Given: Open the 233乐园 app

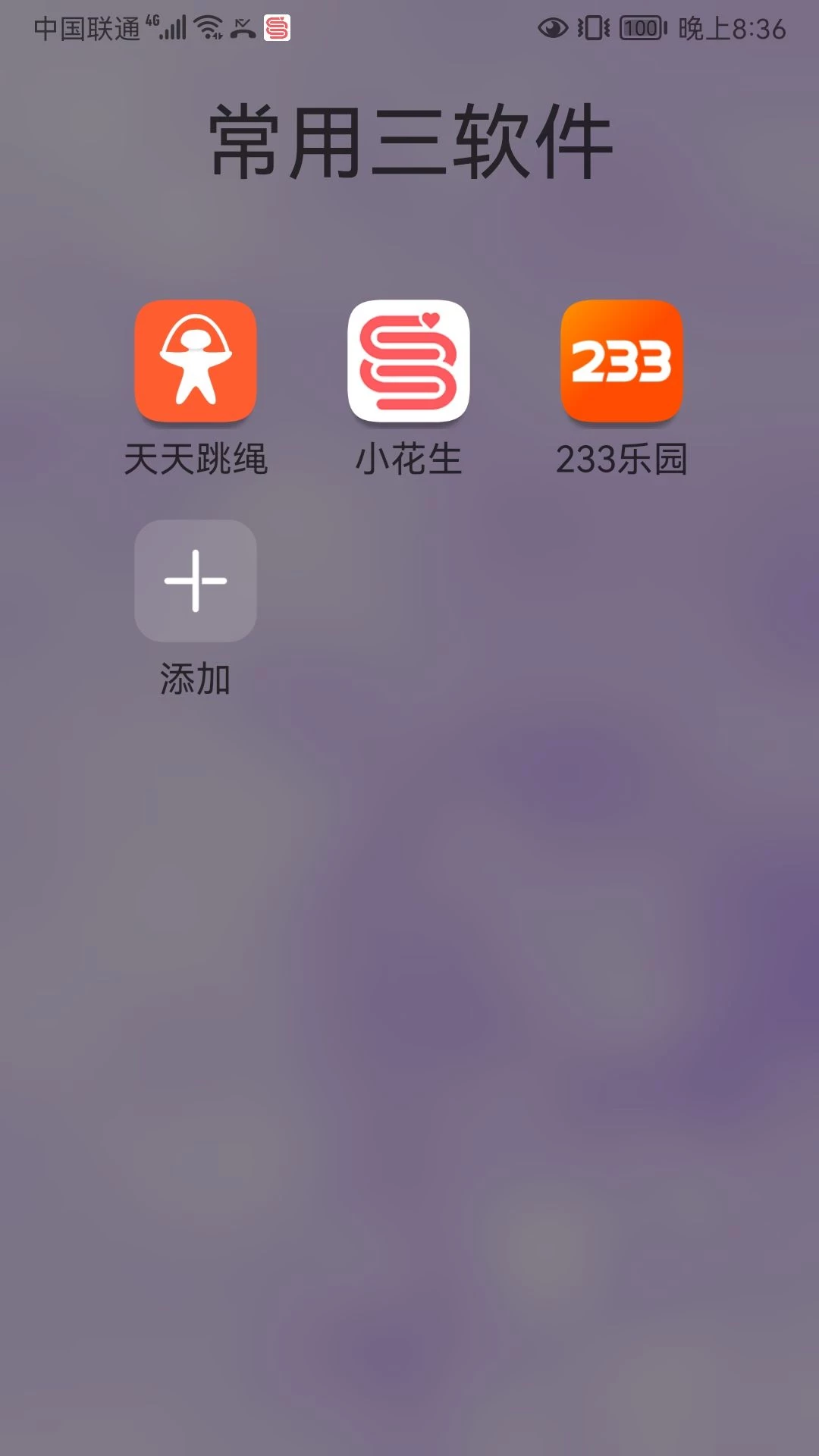Looking at the screenshot, I should pyautogui.click(x=621, y=361).
